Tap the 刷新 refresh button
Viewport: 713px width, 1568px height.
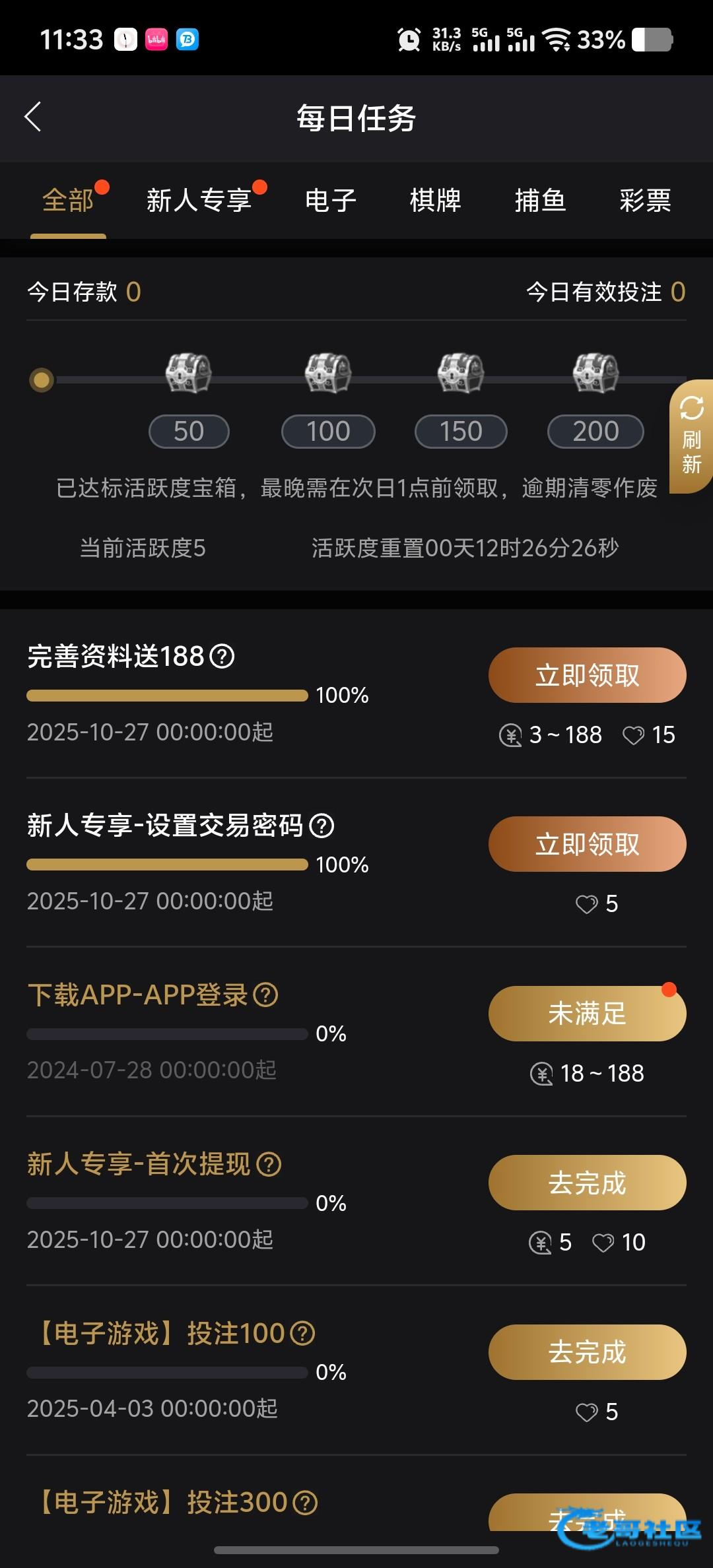691,436
